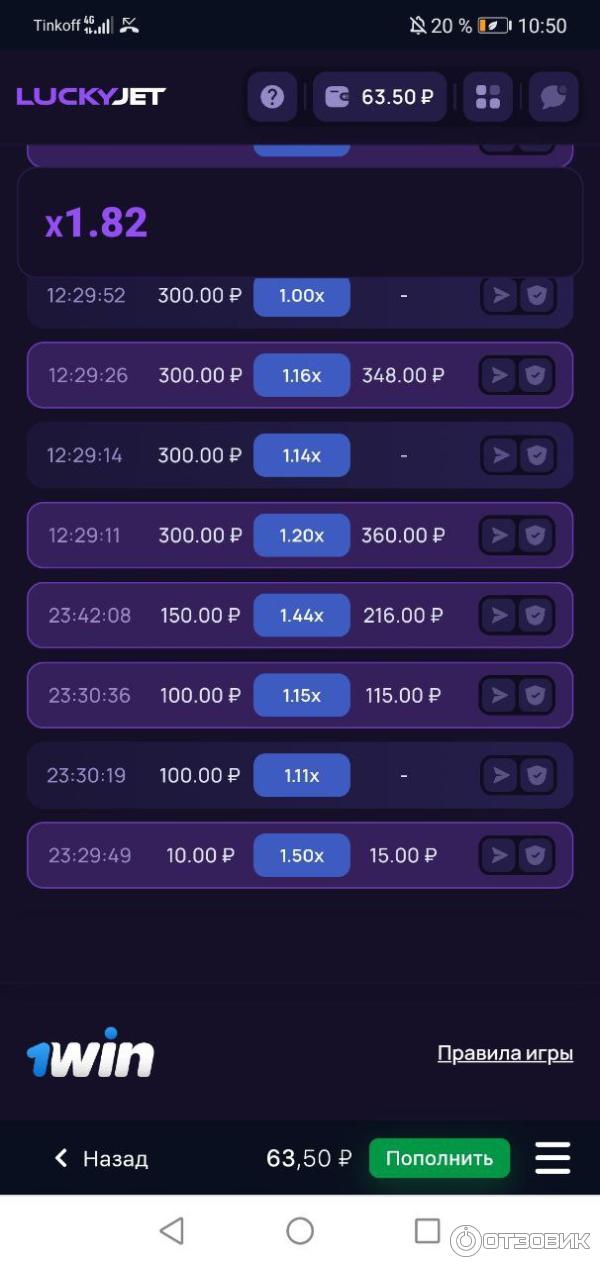Open the wallet balance 63.50 ₽ button
This screenshot has width=600, height=1267.
point(380,97)
